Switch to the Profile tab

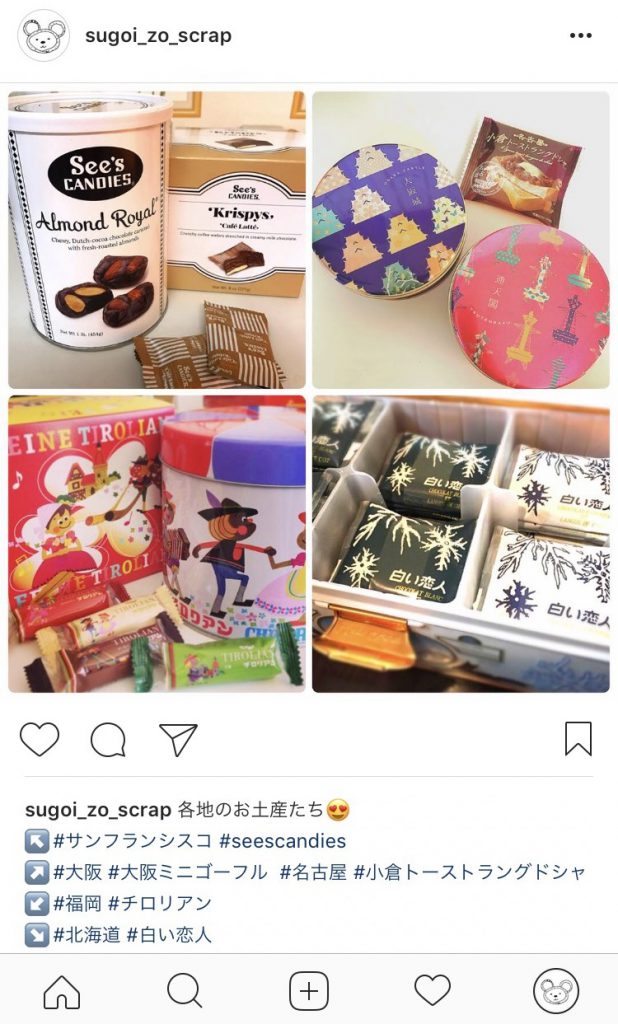pos(555,991)
